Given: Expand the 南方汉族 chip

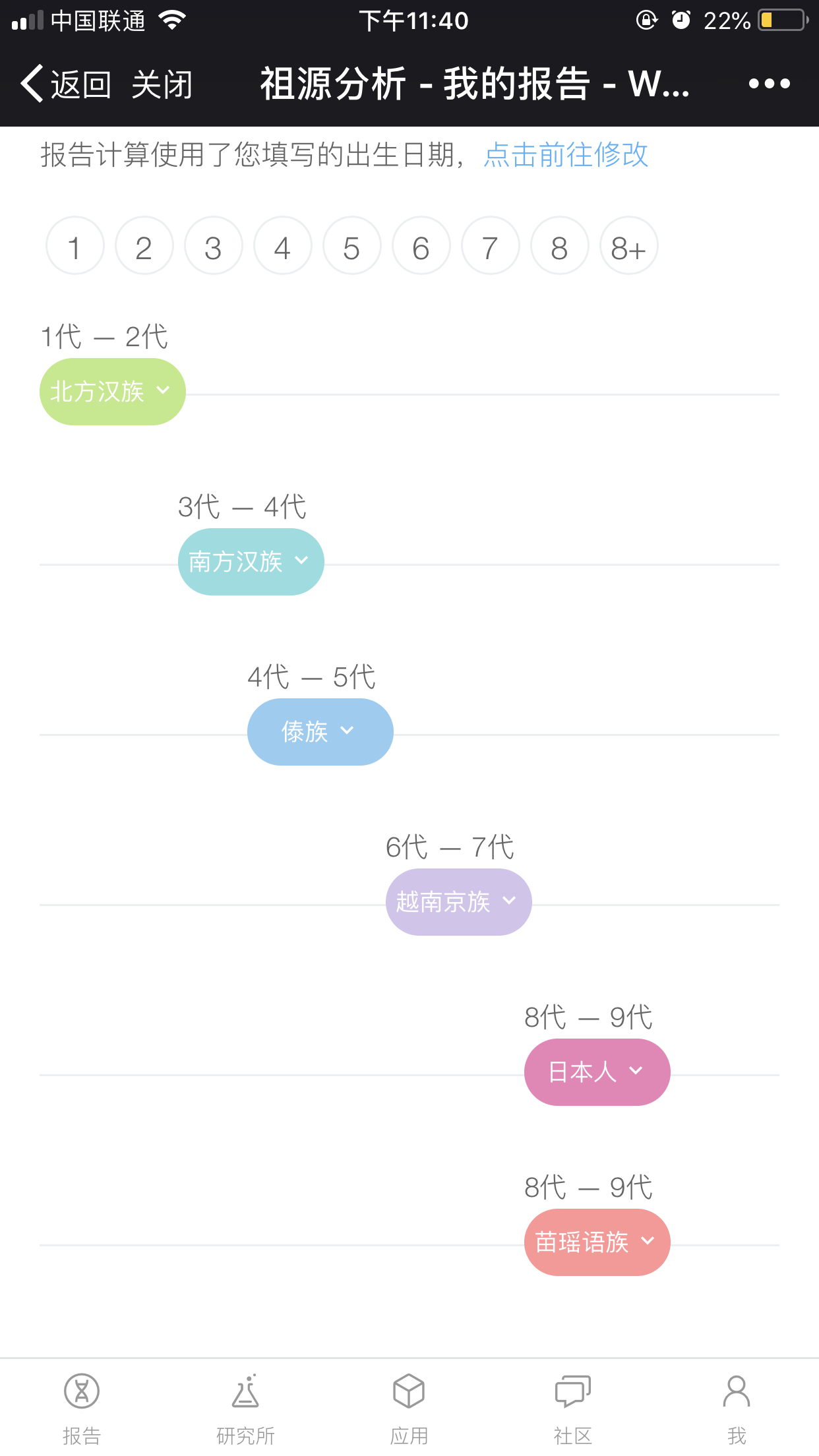Looking at the screenshot, I should [x=251, y=562].
